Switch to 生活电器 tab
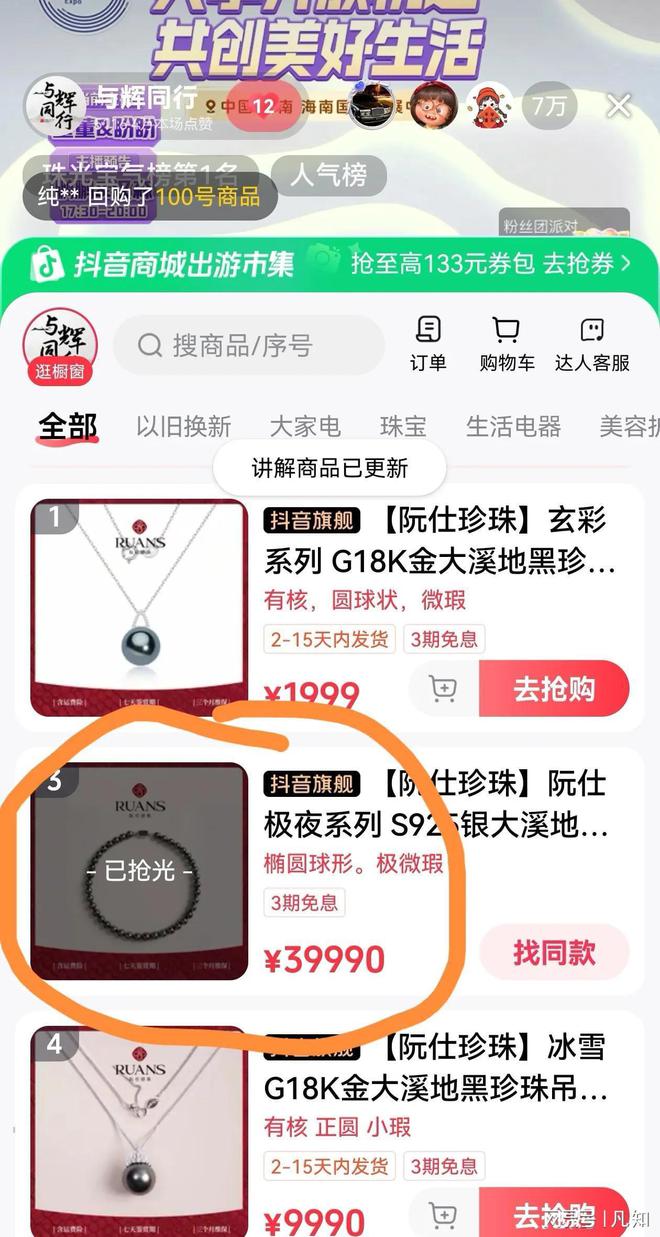660x1237 pixels. [513, 427]
